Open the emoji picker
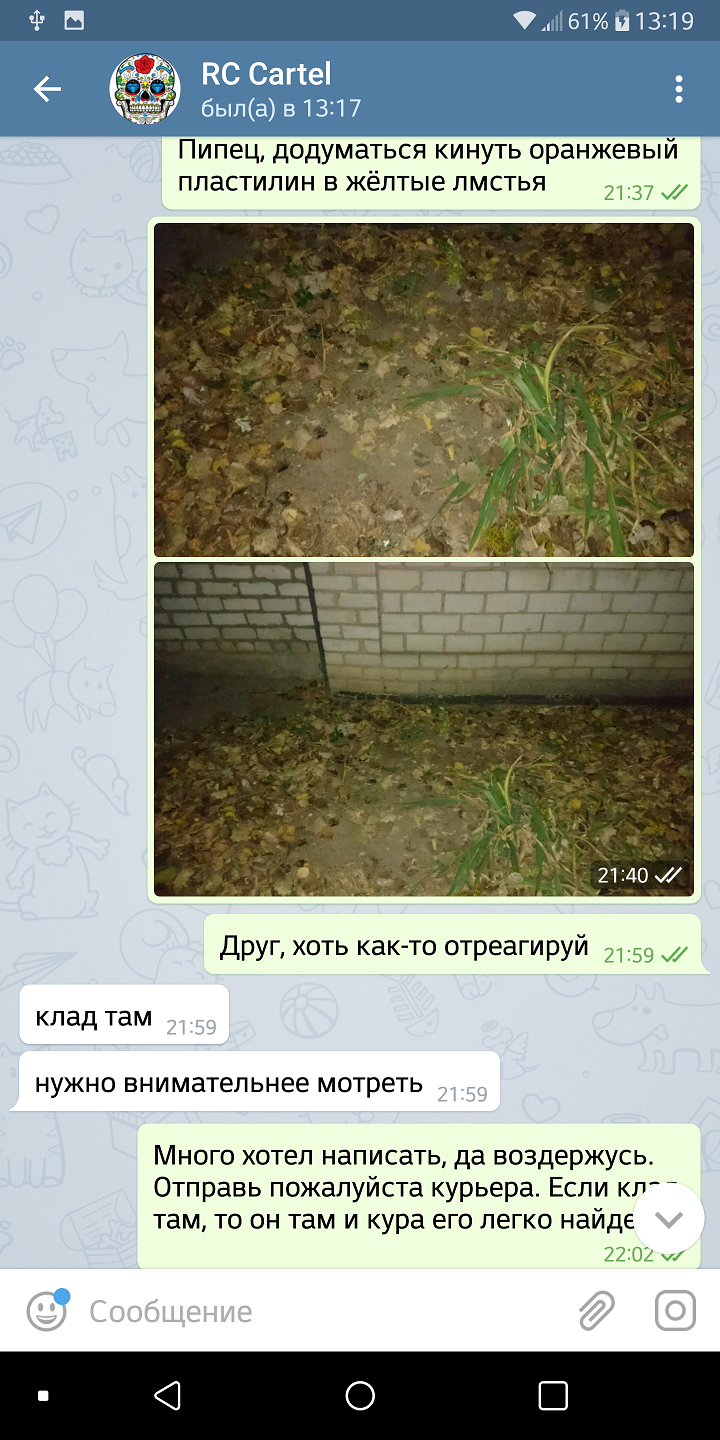This screenshot has width=720, height=1440. [x=46, y=1311]
